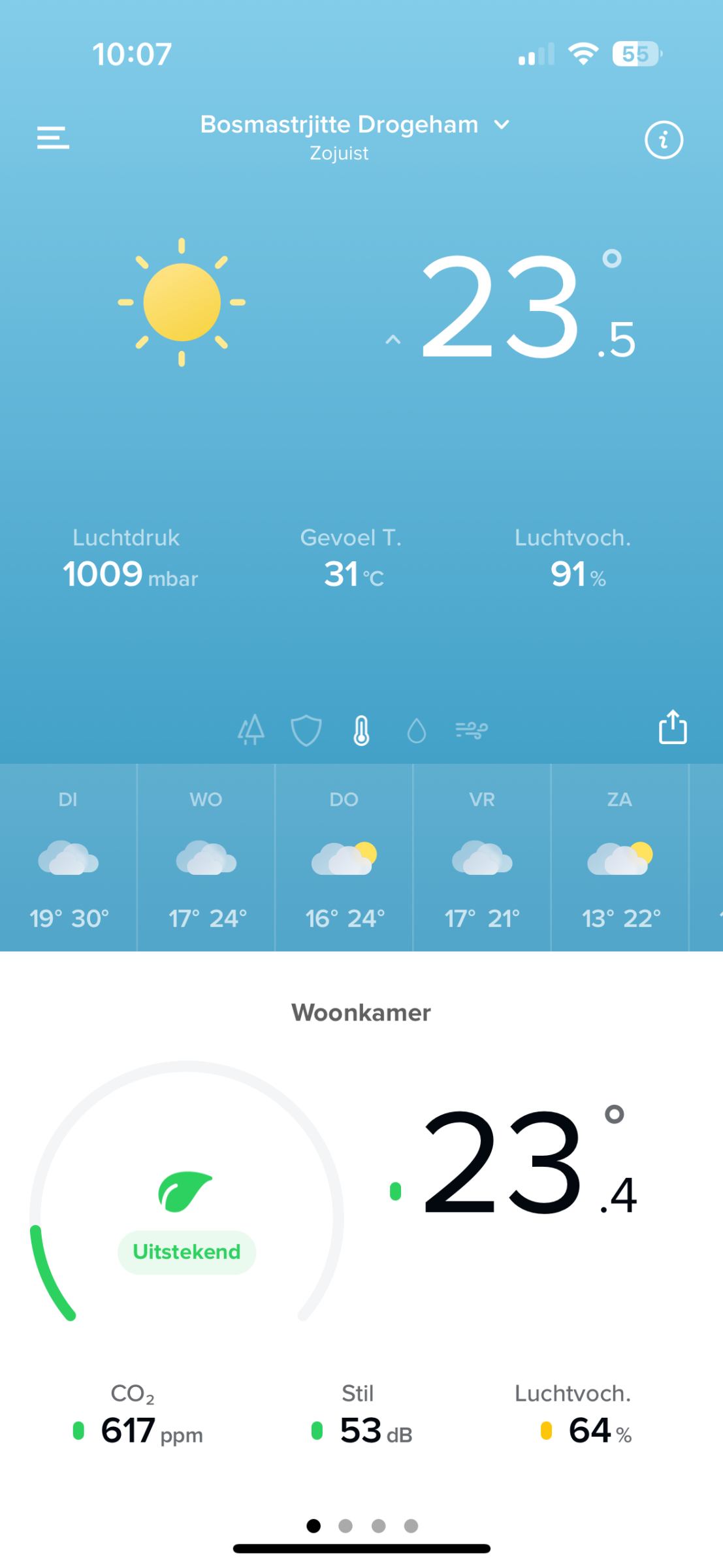
Task: Open the VR forecast day
Action: (482, 857)
